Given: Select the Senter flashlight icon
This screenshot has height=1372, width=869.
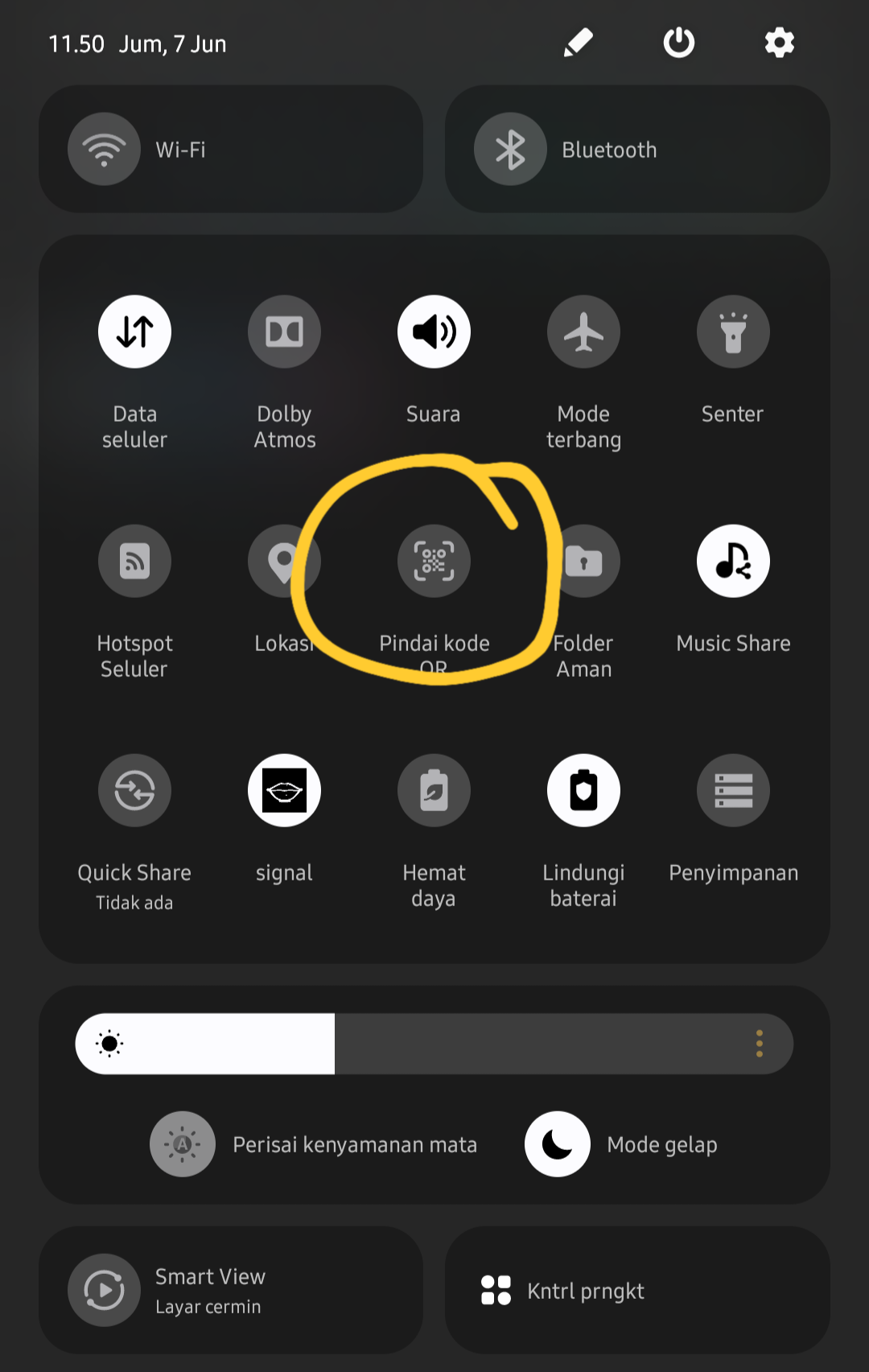Looking at the screenshot, I should [x=732, y=332].
